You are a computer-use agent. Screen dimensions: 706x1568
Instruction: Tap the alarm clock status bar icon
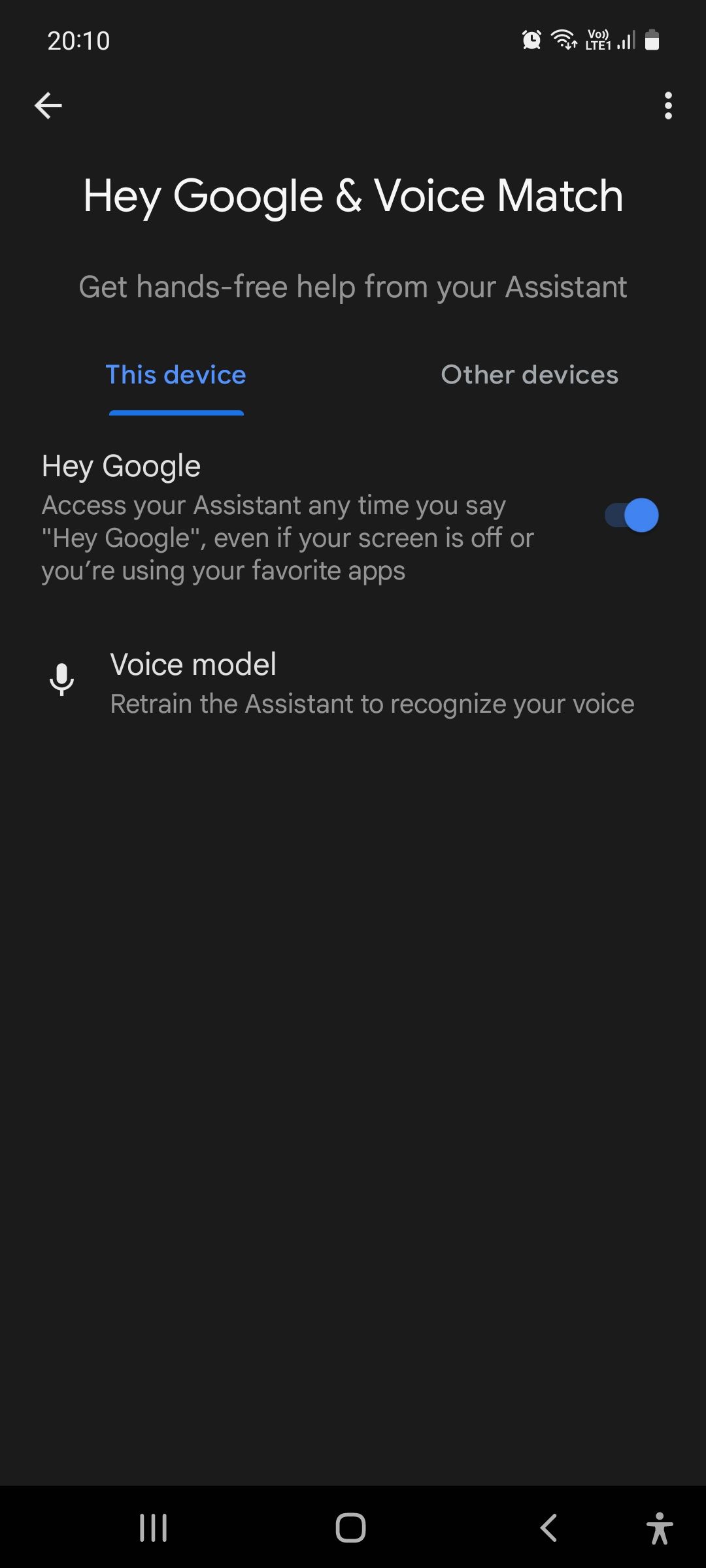[x=531, y=39]
